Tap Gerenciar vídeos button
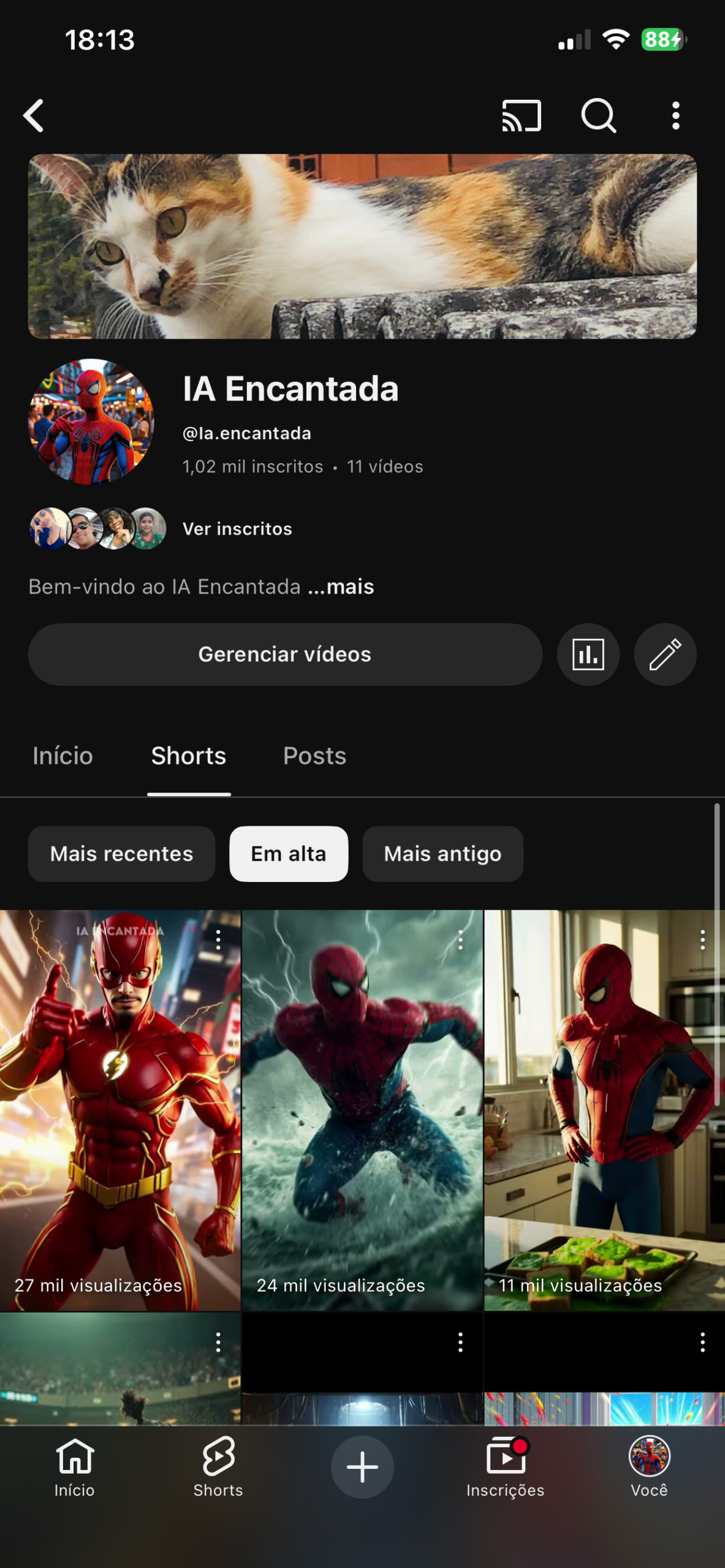This screenshot has height=1568, width=725. [285, 654]
